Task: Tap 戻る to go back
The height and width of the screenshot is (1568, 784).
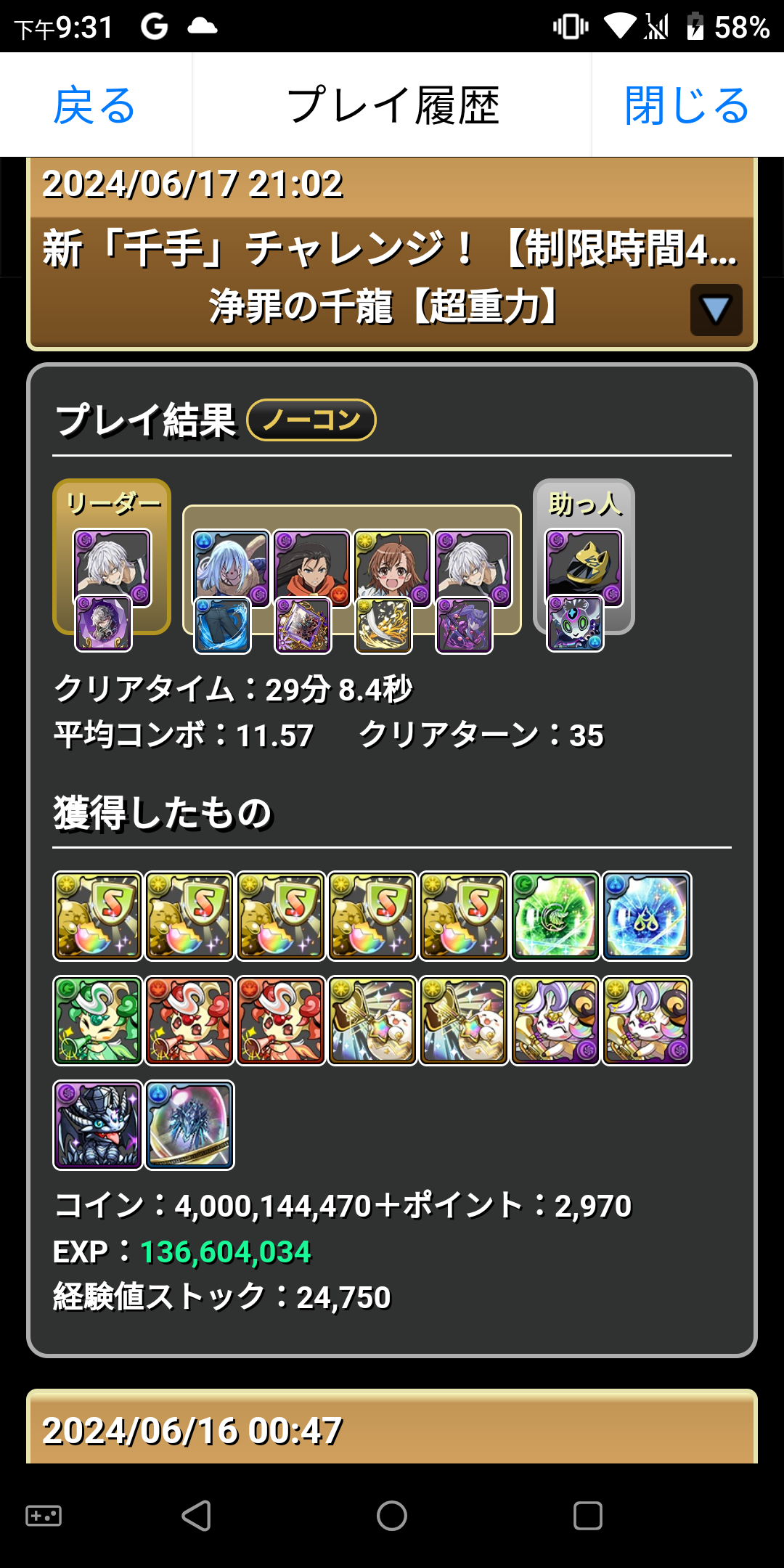Action: click(95, 105)
